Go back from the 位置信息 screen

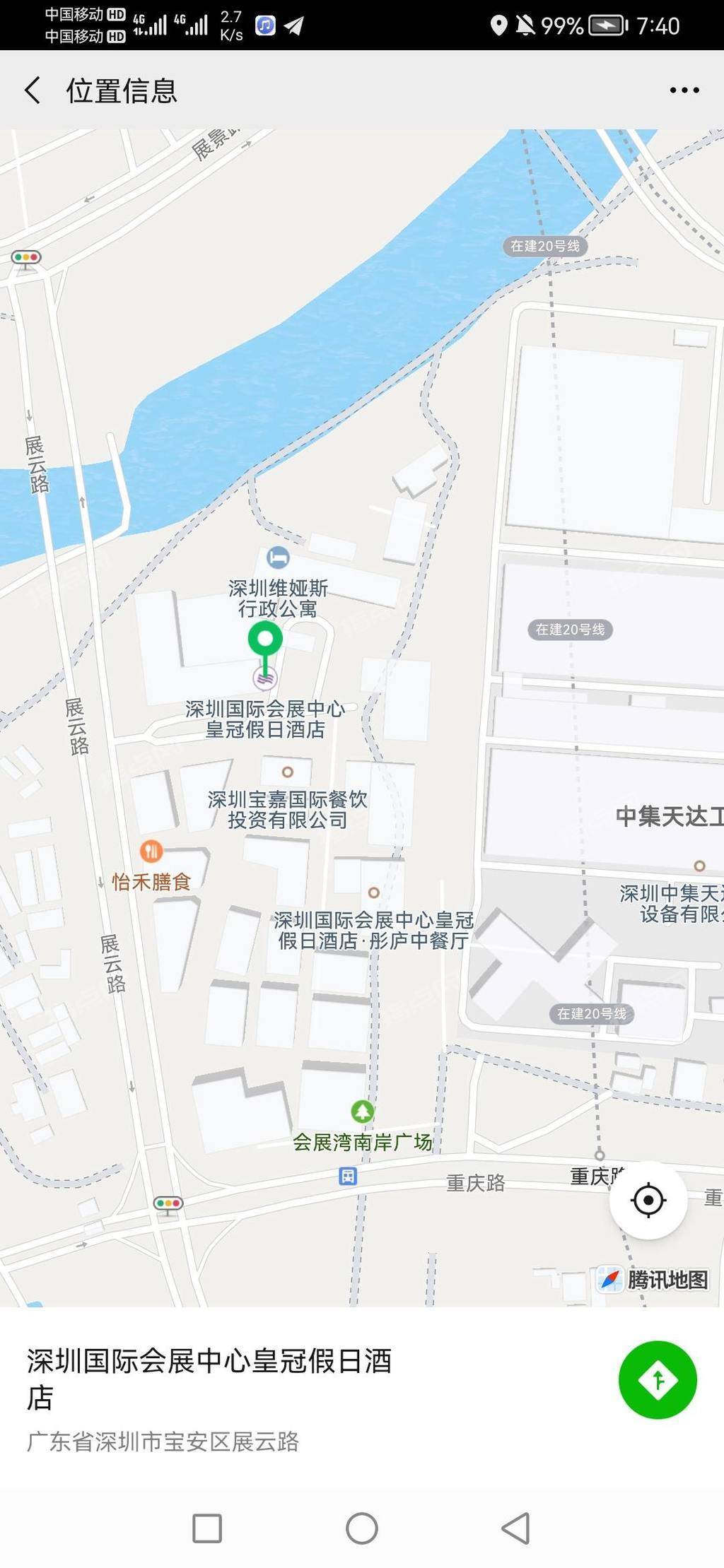[x=33, y=90]
